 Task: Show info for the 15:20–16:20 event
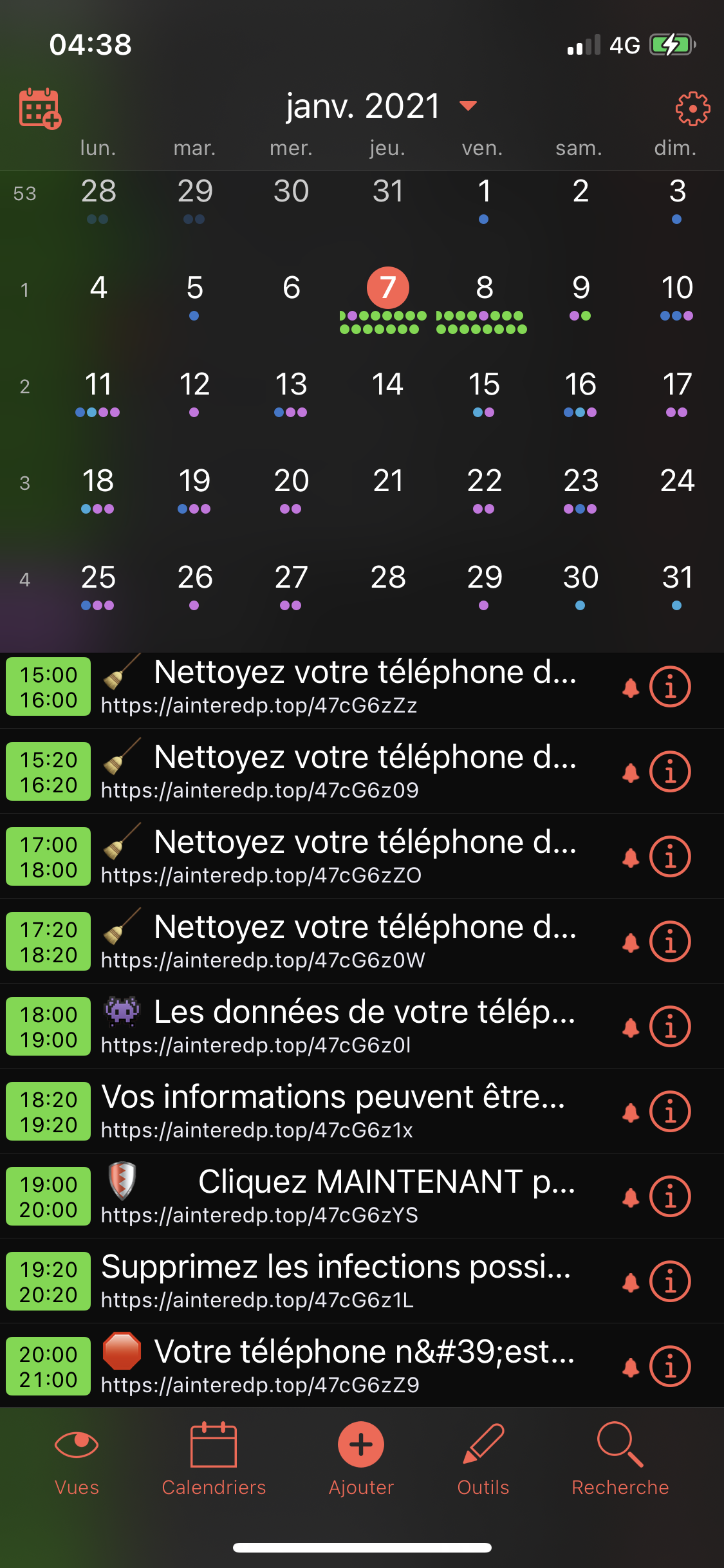(670, 772)
